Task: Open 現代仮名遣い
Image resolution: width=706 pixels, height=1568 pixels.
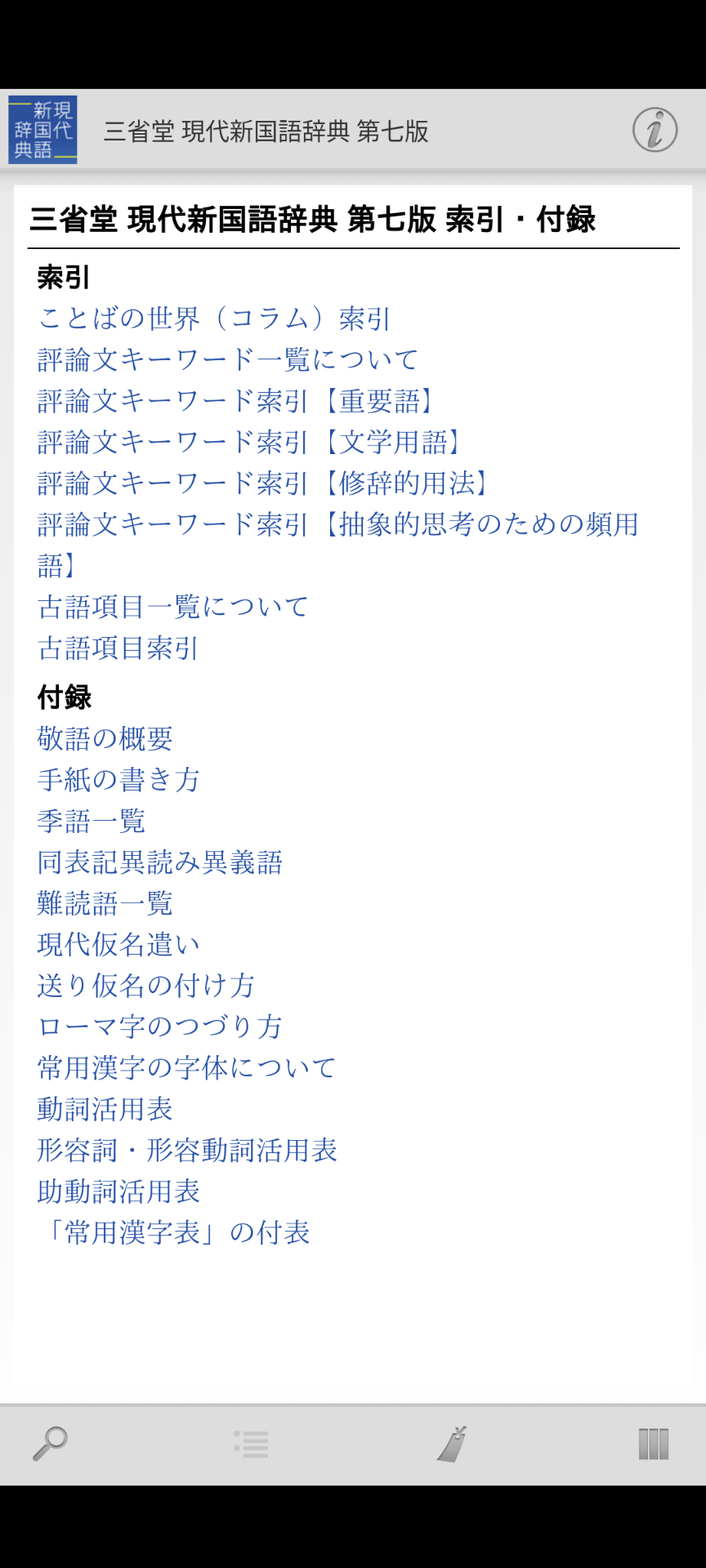Action: click(119, 945)
